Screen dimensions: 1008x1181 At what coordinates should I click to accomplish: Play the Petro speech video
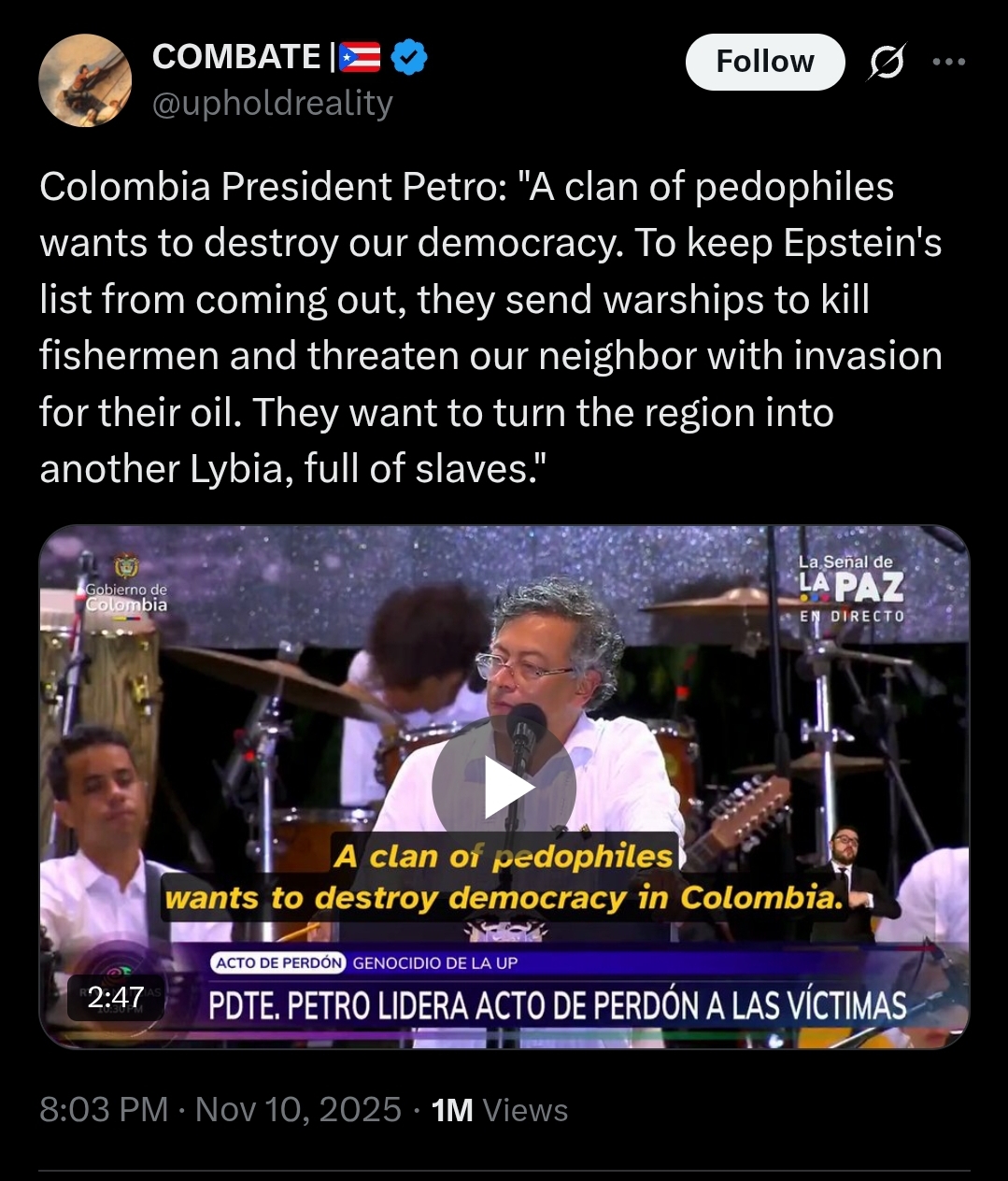pyautogui.click(x=504, y=788)
